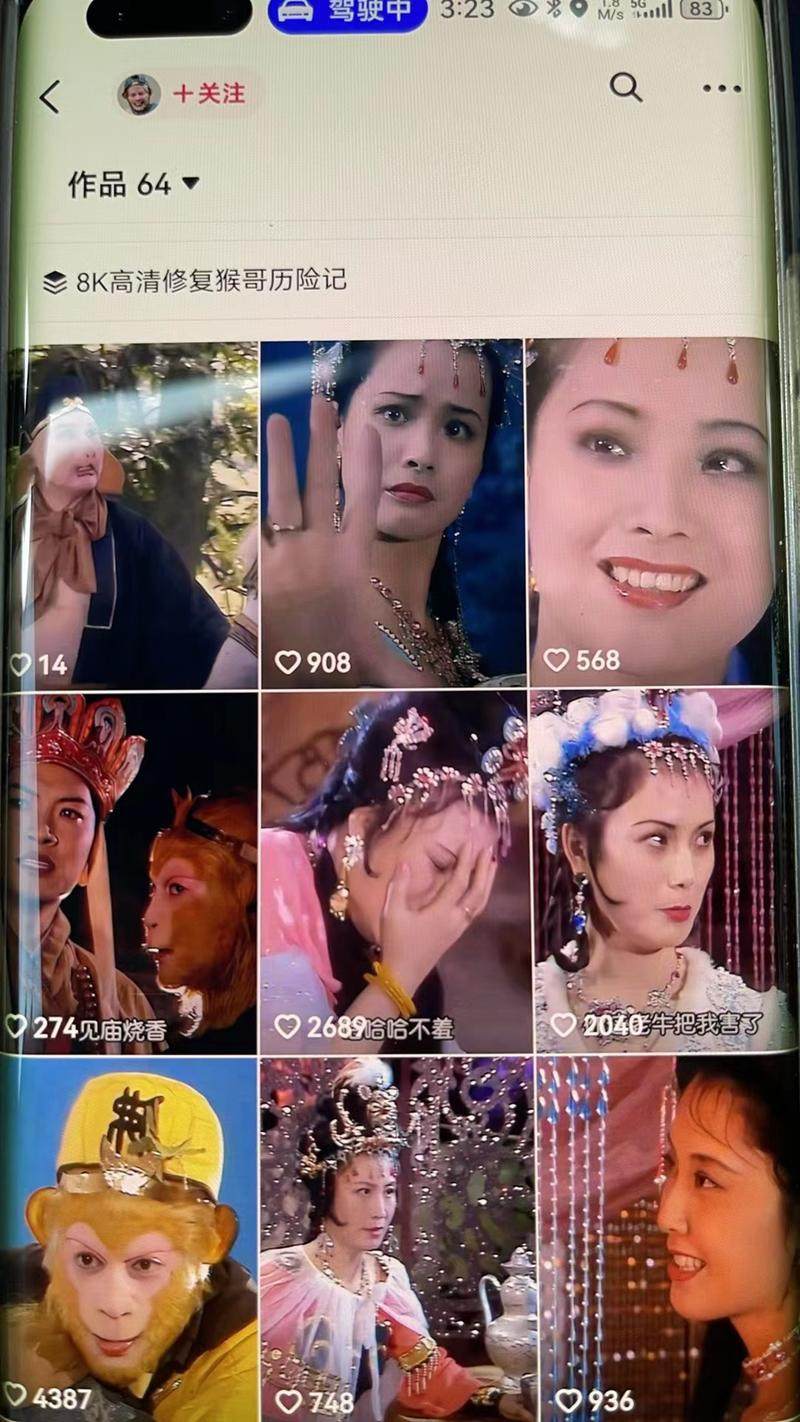View the 哈哈不羞 video with 2689 likes

[393, 870]
